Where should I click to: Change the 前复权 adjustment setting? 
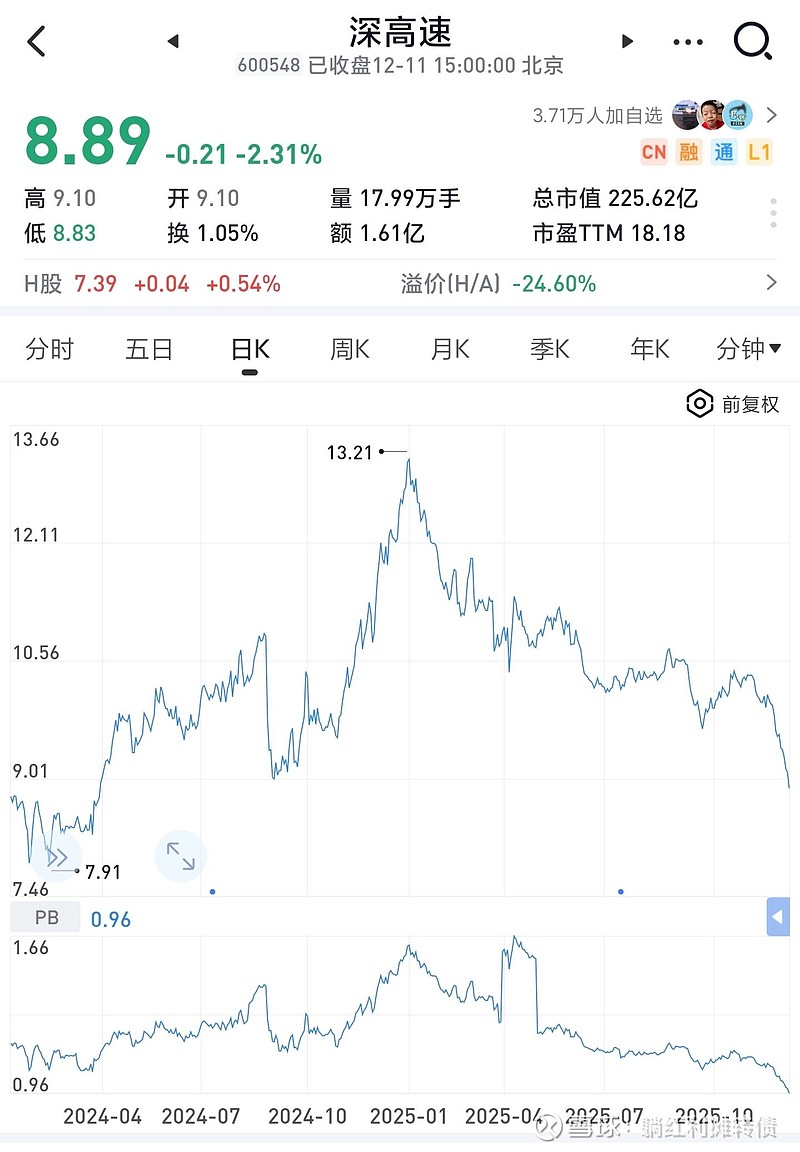(733, 404)
